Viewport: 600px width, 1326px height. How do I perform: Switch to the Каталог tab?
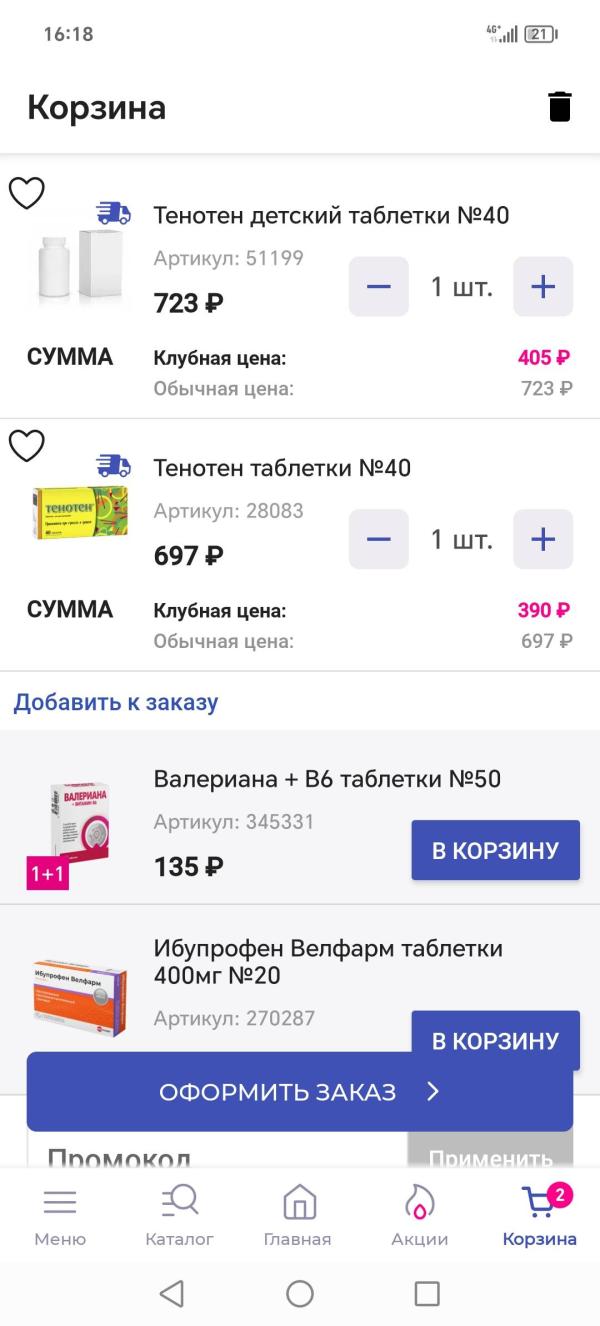[180, 1215]
